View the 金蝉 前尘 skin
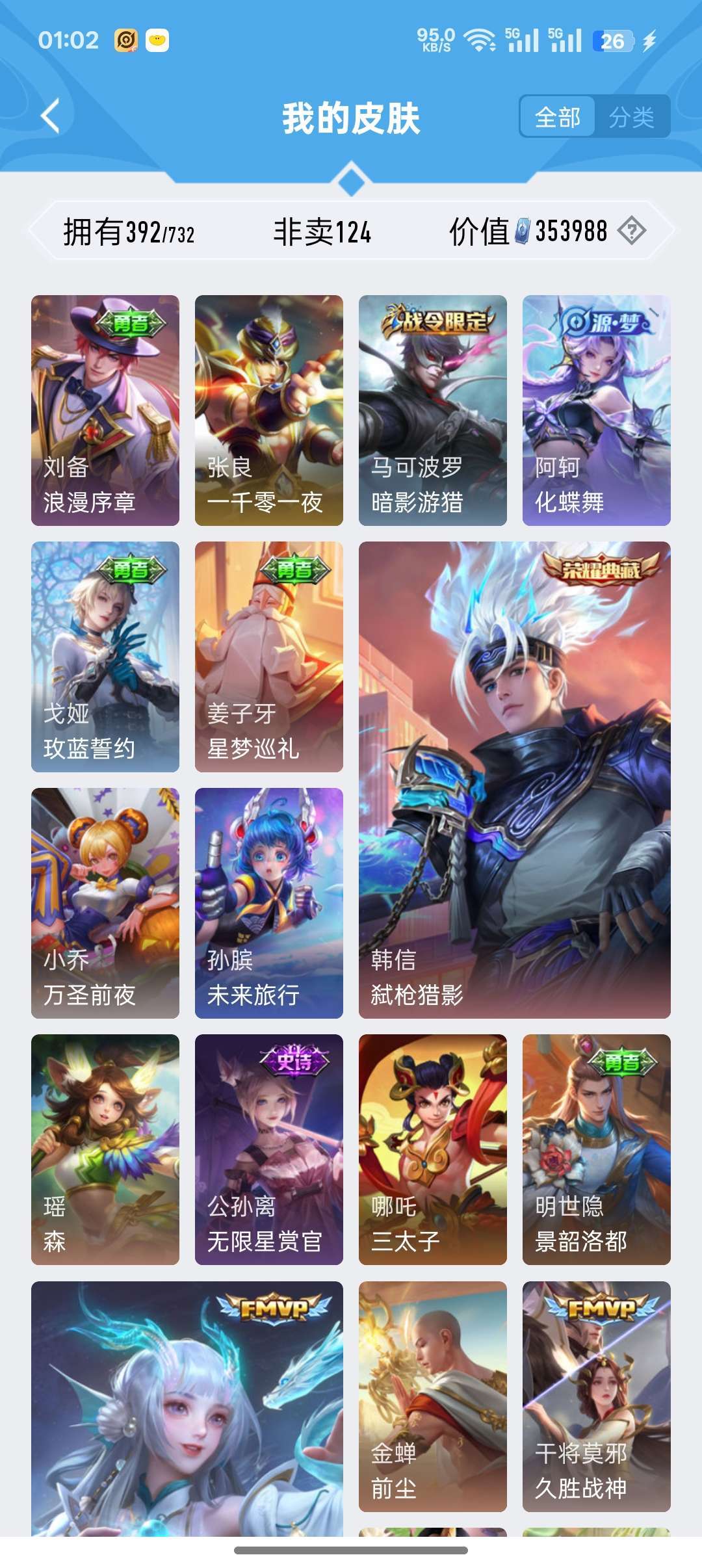The height and width of the screenshot is (1568, 702). click(433, 1396)
